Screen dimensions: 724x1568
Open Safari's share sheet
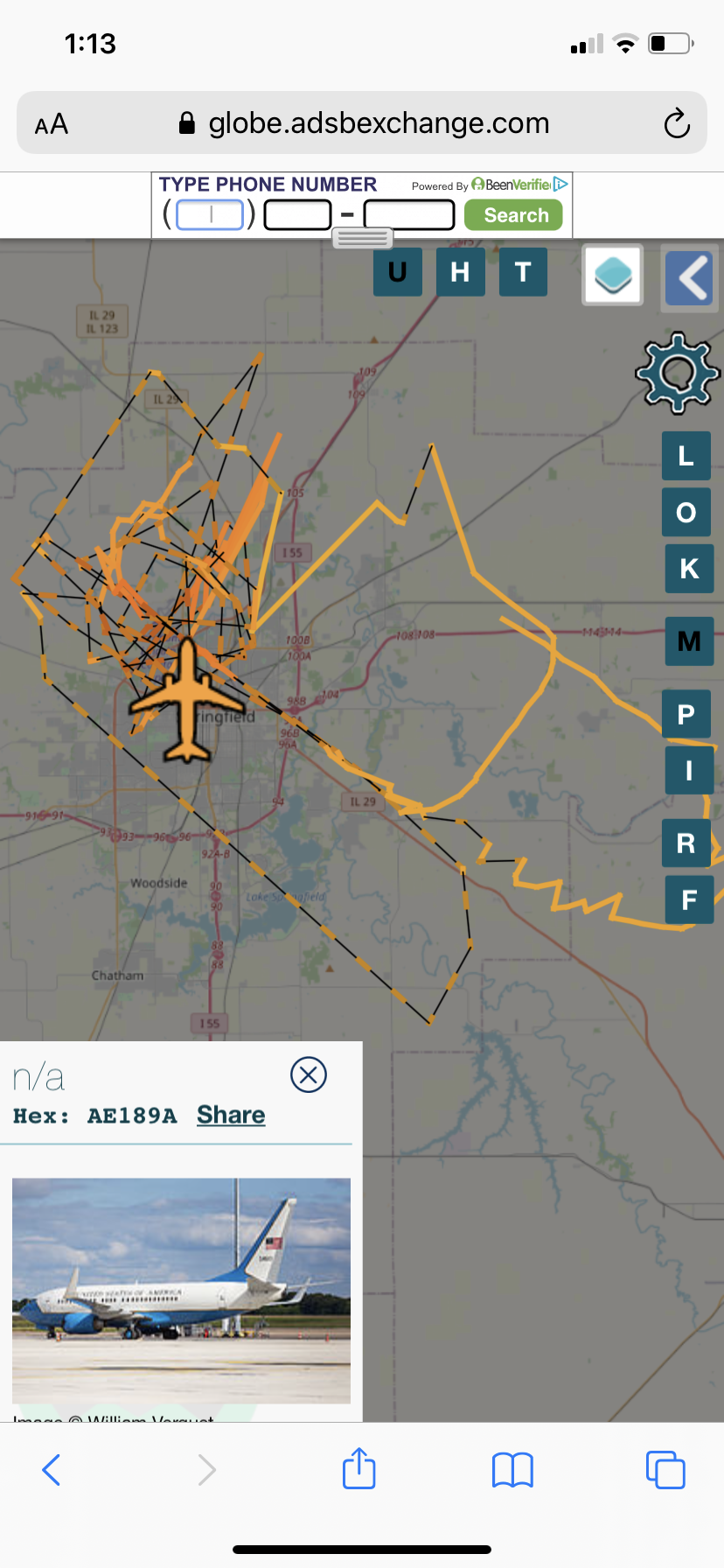[x=359, y=1468]
